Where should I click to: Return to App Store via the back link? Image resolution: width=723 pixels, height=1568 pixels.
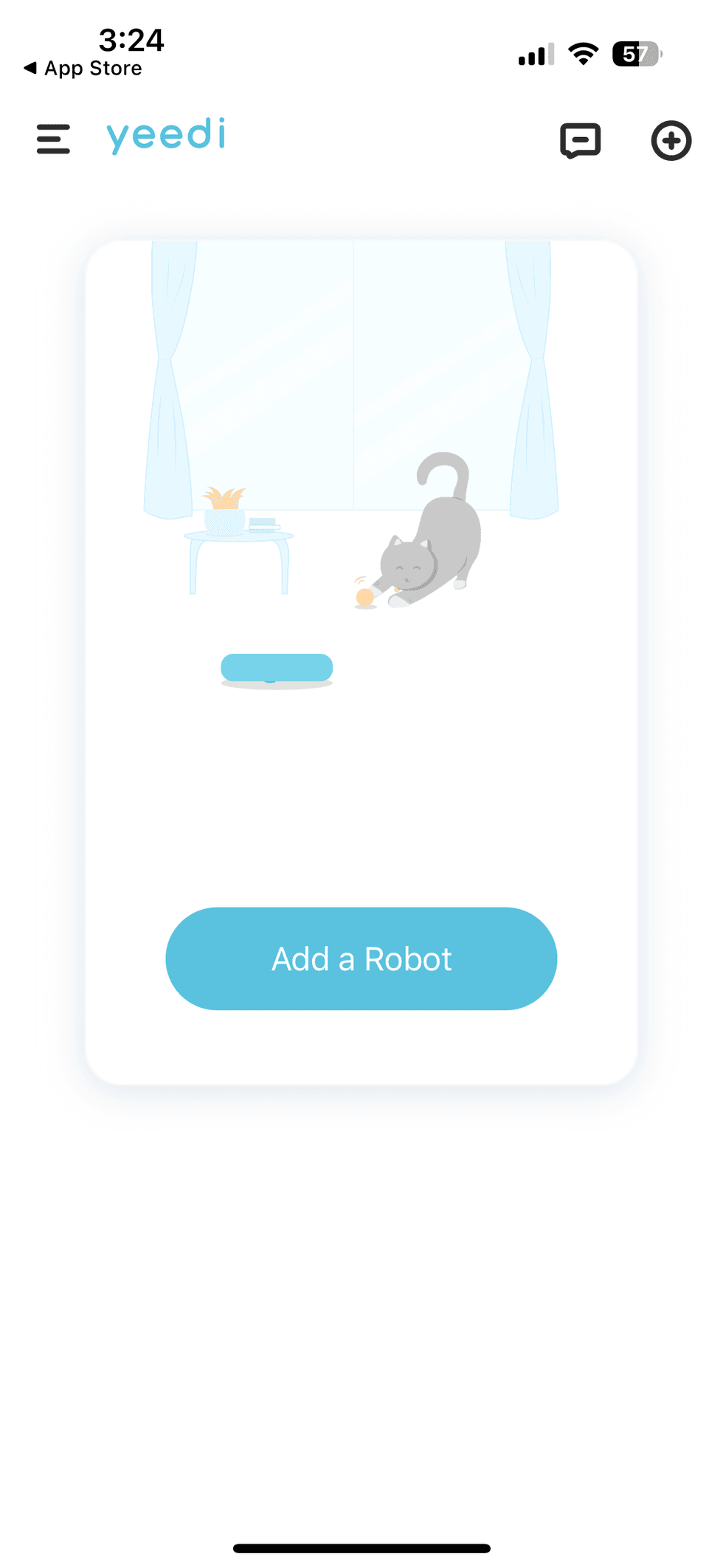pos(83,68)
